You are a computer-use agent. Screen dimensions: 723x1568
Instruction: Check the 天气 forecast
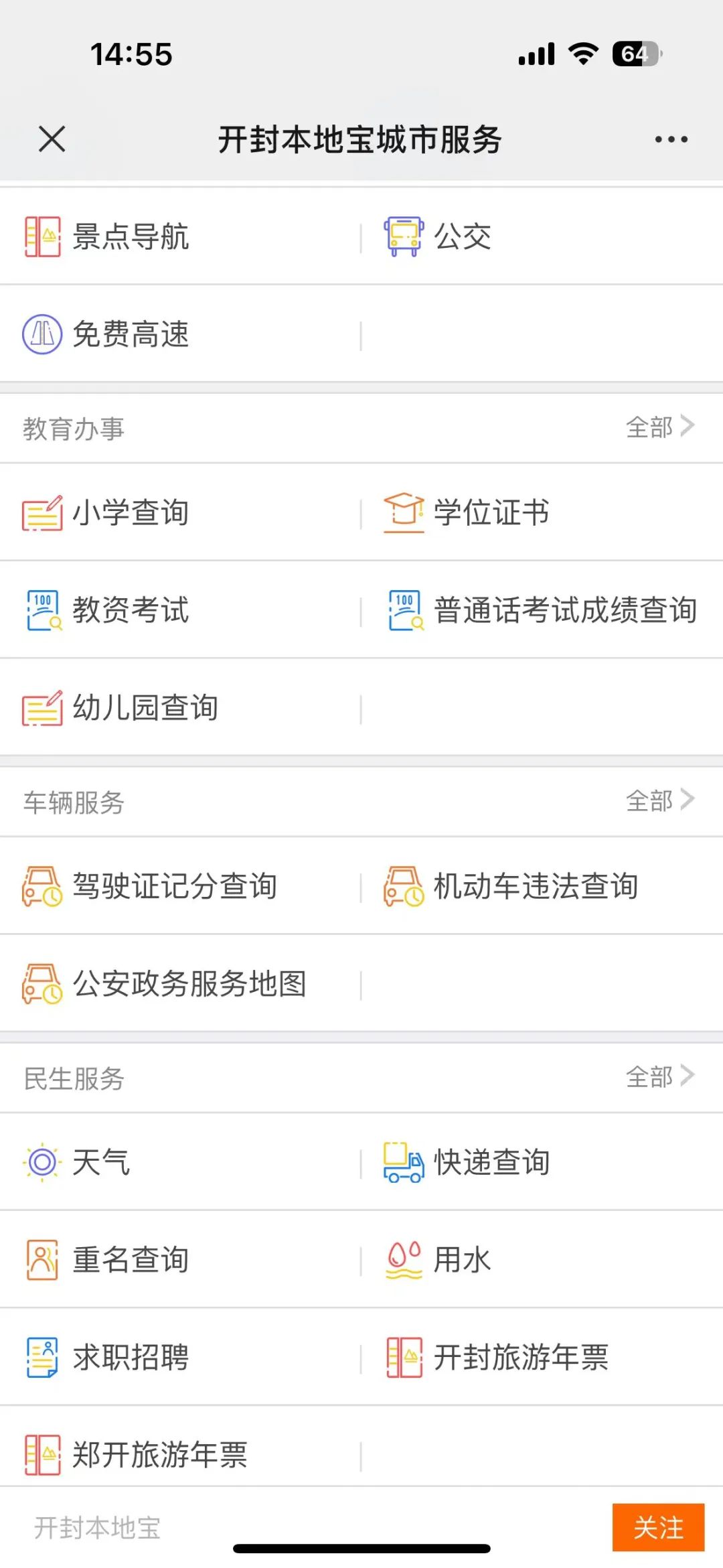coord(181,1162)
